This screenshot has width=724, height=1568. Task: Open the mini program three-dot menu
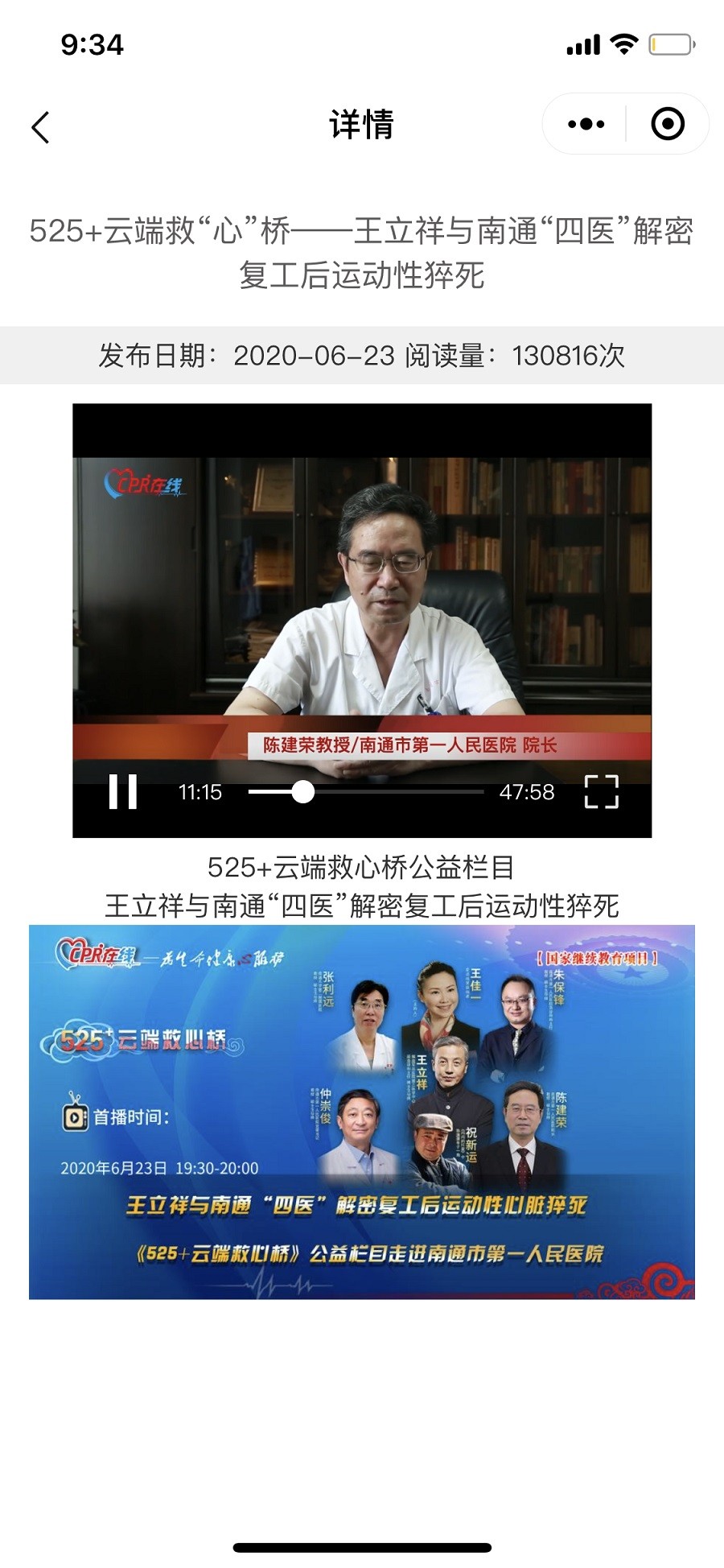pyautogui.click(x=586, y=124)
